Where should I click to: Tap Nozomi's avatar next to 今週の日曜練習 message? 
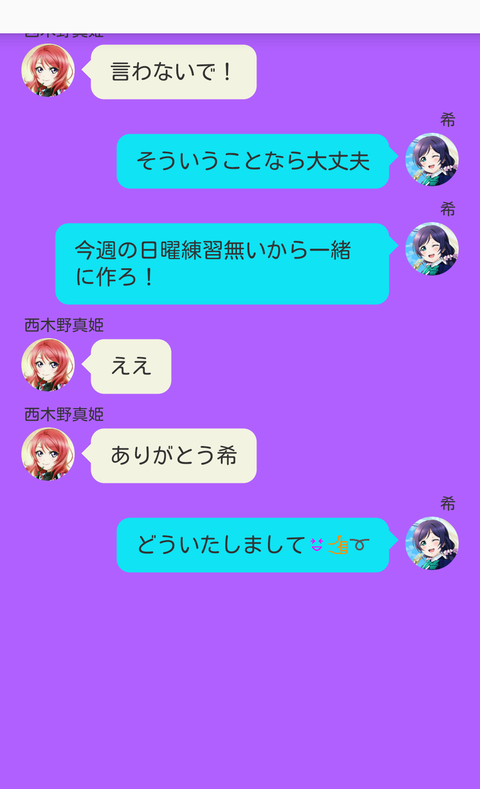click(x=432, y=249)
